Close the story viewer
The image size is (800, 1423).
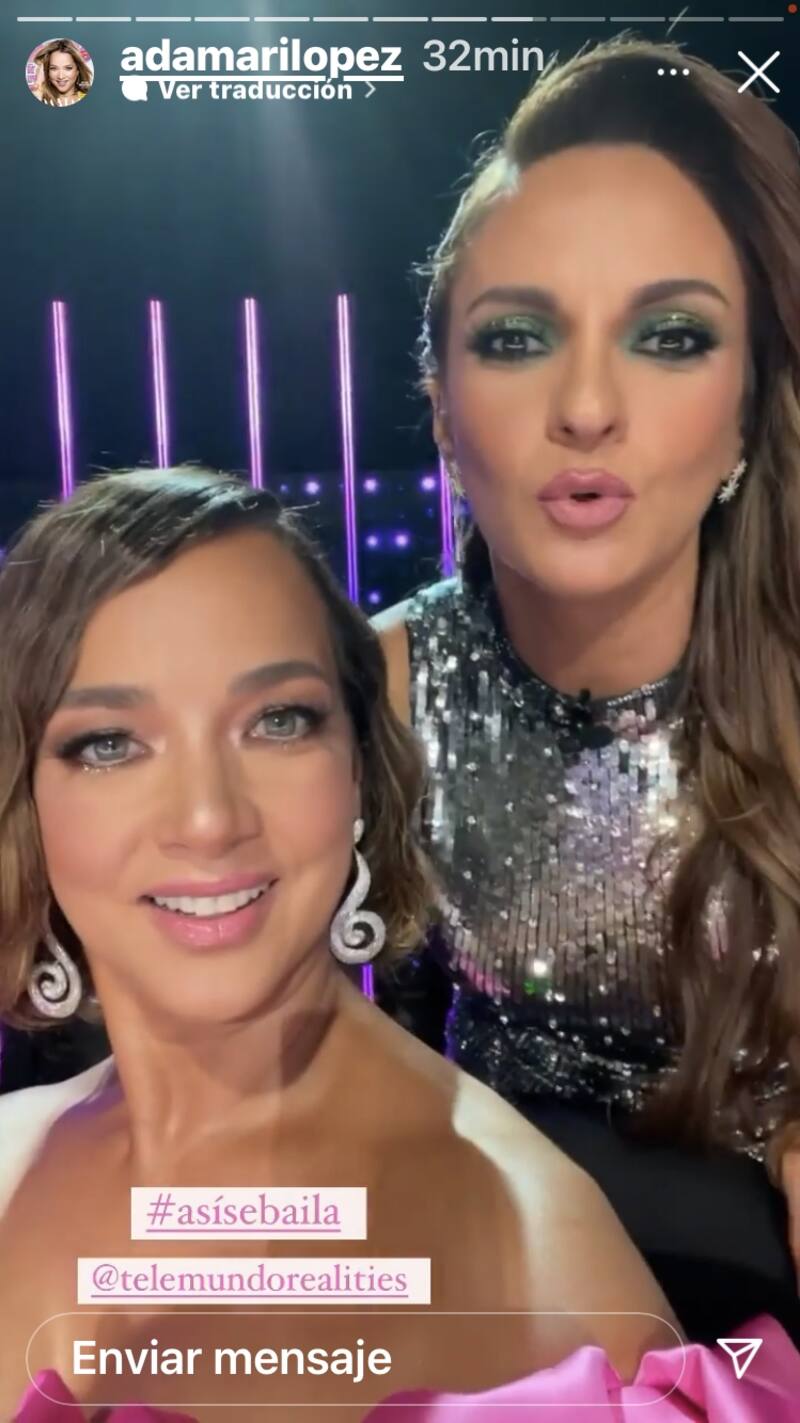(758, 72)
